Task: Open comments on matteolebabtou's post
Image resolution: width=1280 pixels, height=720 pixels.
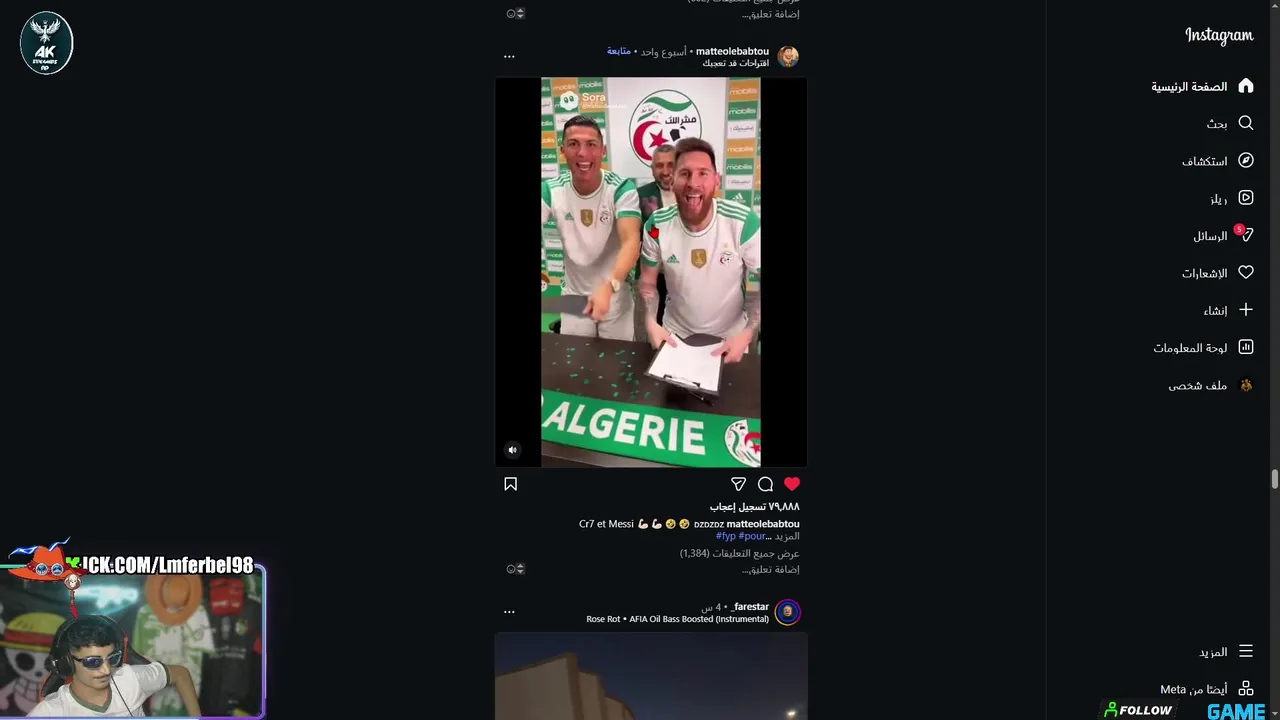Action: click(x=765, y=484)
